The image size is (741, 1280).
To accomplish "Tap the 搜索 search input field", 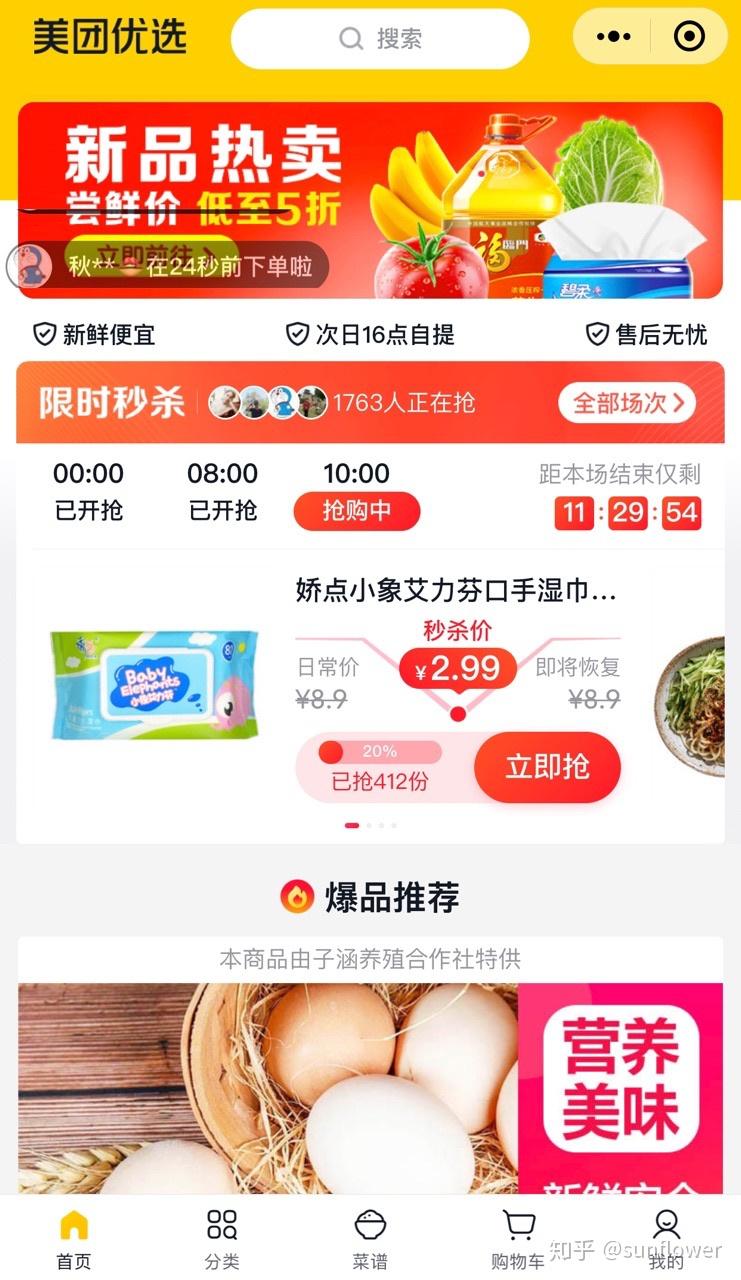I will 380,38.
